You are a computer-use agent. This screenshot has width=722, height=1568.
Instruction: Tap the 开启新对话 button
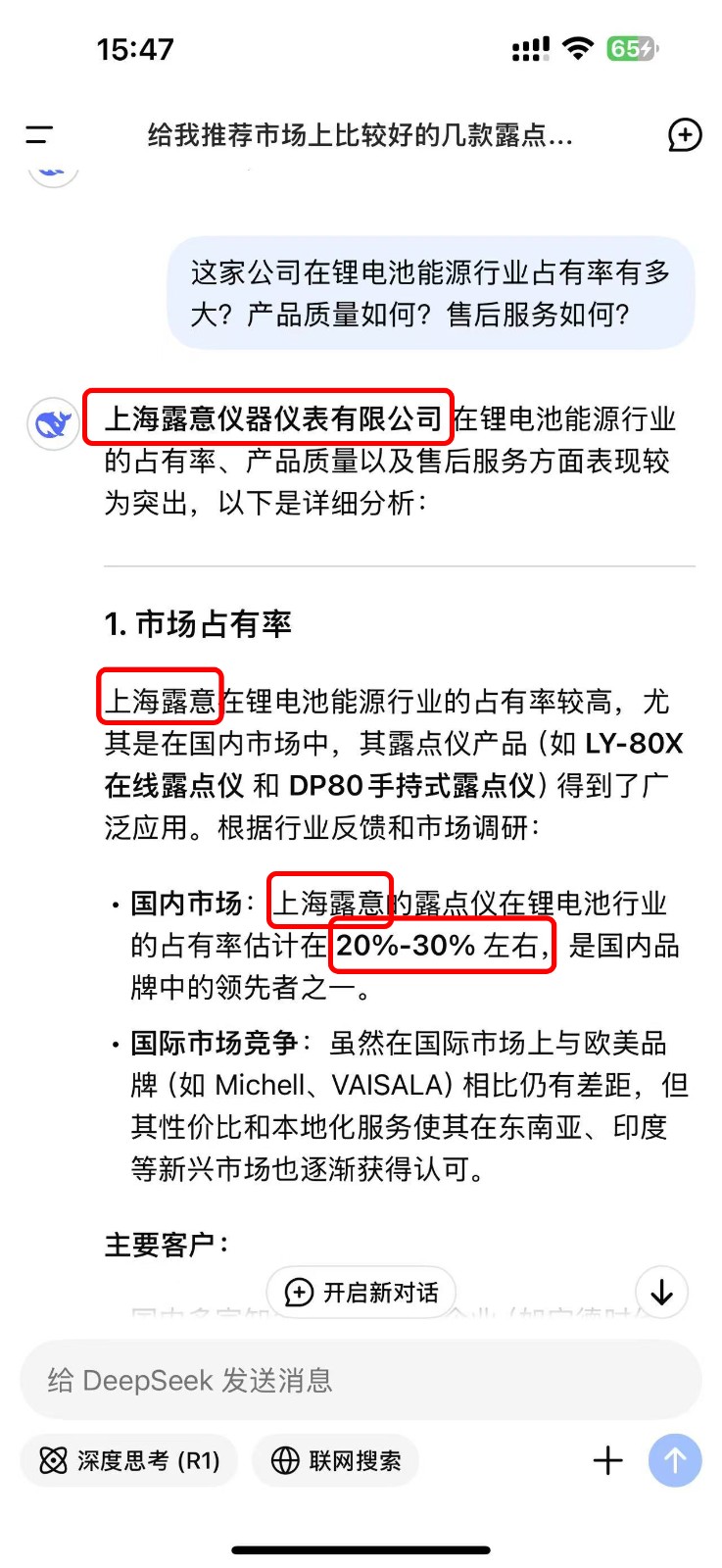click(361, 1293)
